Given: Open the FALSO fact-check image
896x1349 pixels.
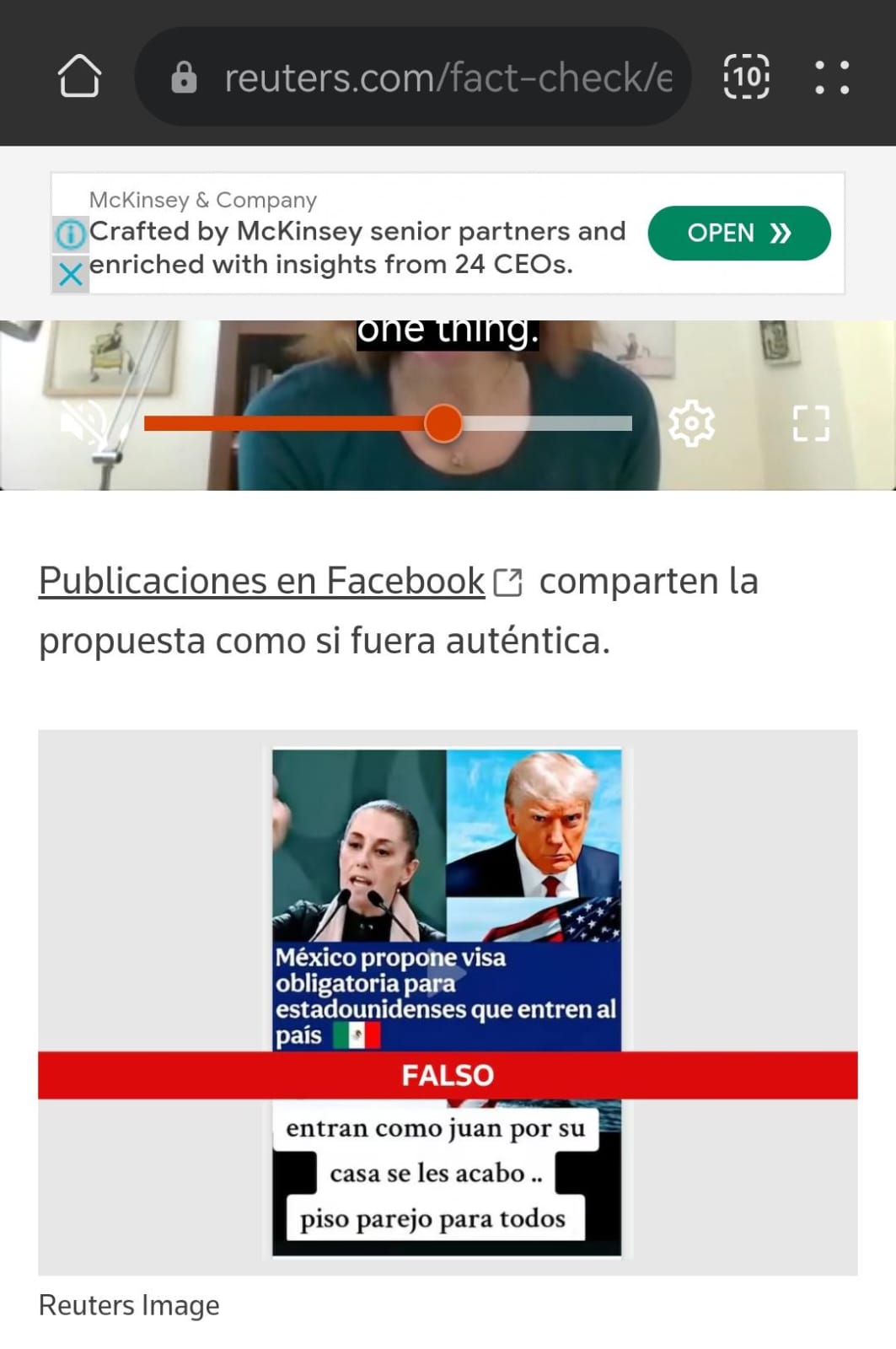Looking at the screenshot, I should (x=447, y=1002).
